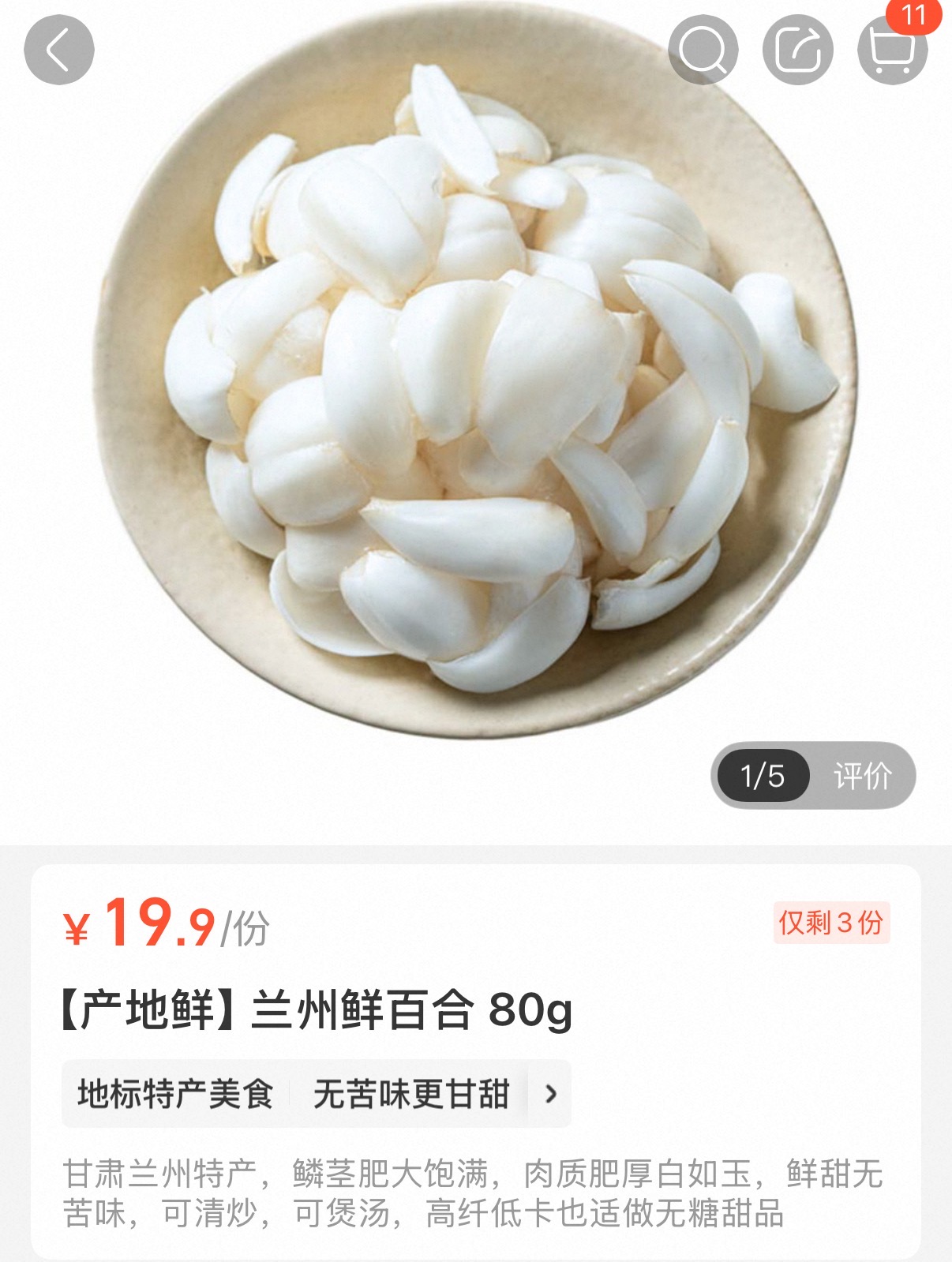This screenshot has height=1262, width=952.
Task: Share this Lanzhou lily product
Action: tap(797, 51)
